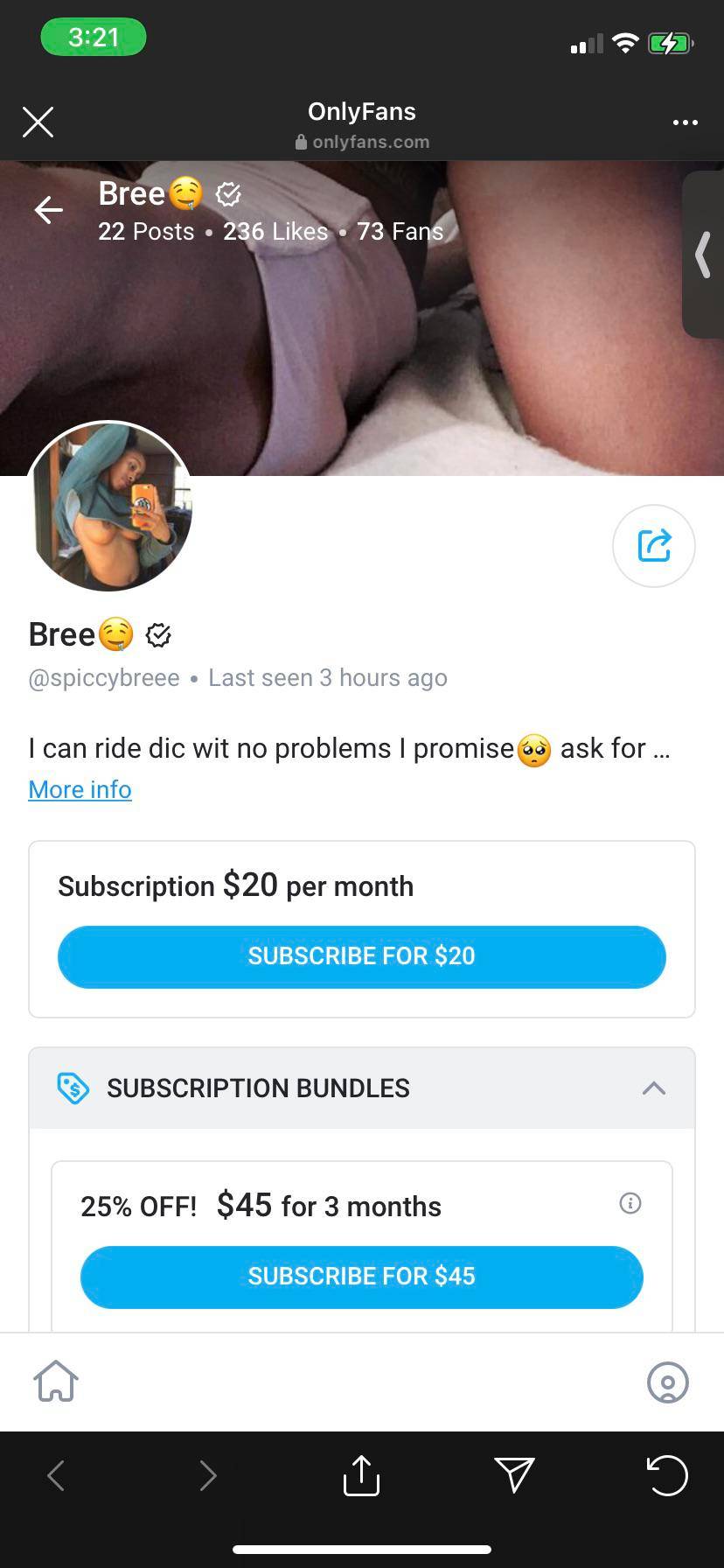Expand the side panel tab on right edge
Screen dimensions: 724x1568
coord(702,255)
